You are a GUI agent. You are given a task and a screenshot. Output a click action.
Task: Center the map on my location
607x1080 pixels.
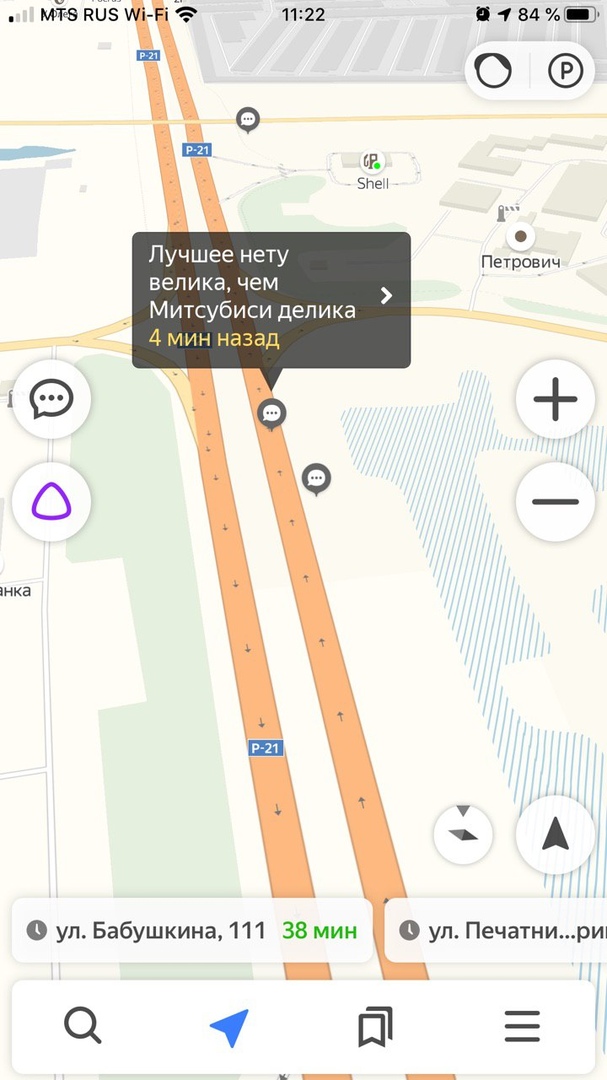click(x=556, y=834)
